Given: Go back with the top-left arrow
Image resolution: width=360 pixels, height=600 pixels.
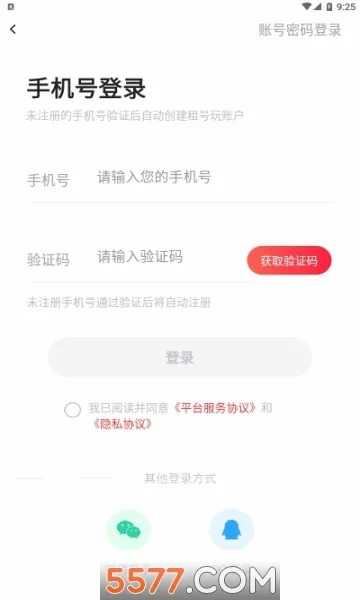Looking at the screenshot, I should (13, 29).
